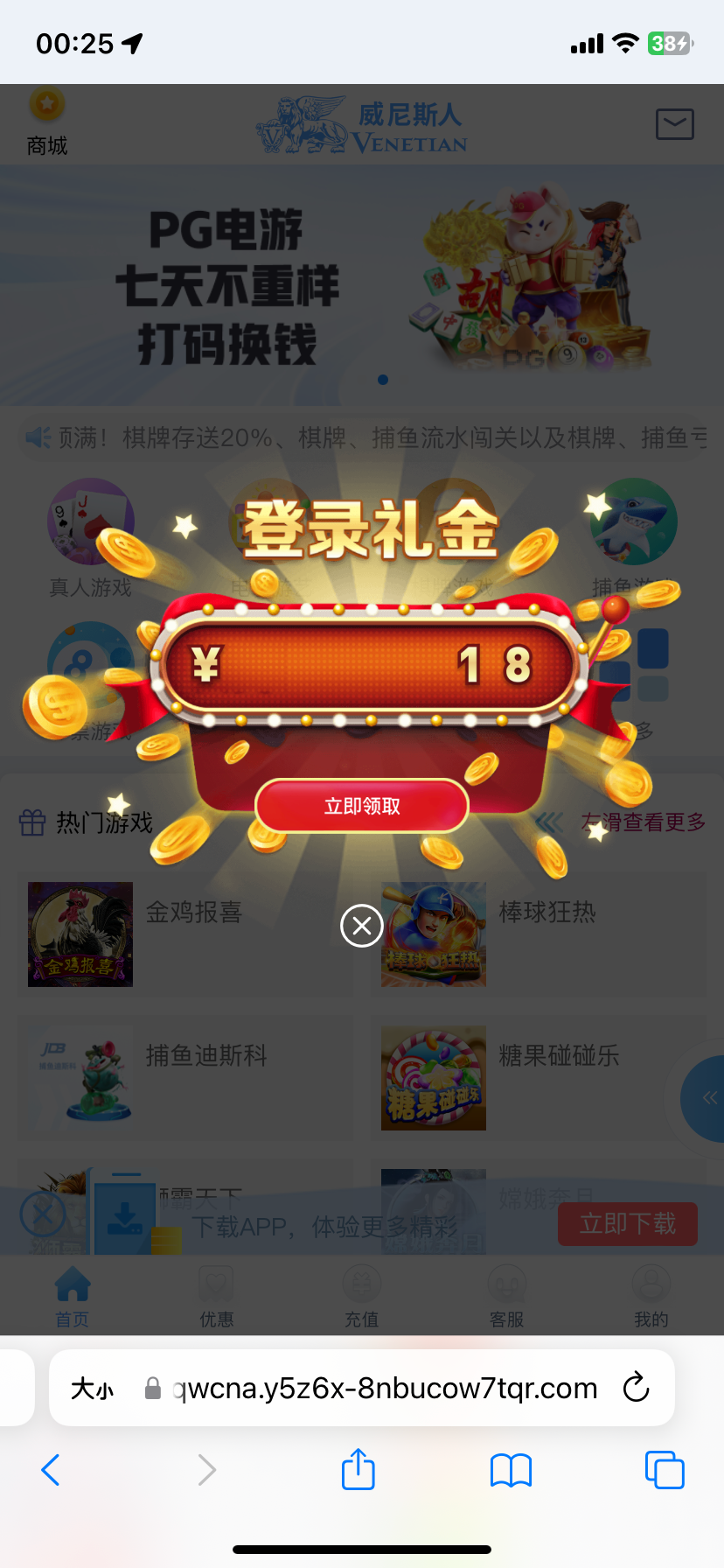This screenshot has height=1568, width=724.
Task: Dismiss the 登录礼金 popup
Action: coord(362,926)
